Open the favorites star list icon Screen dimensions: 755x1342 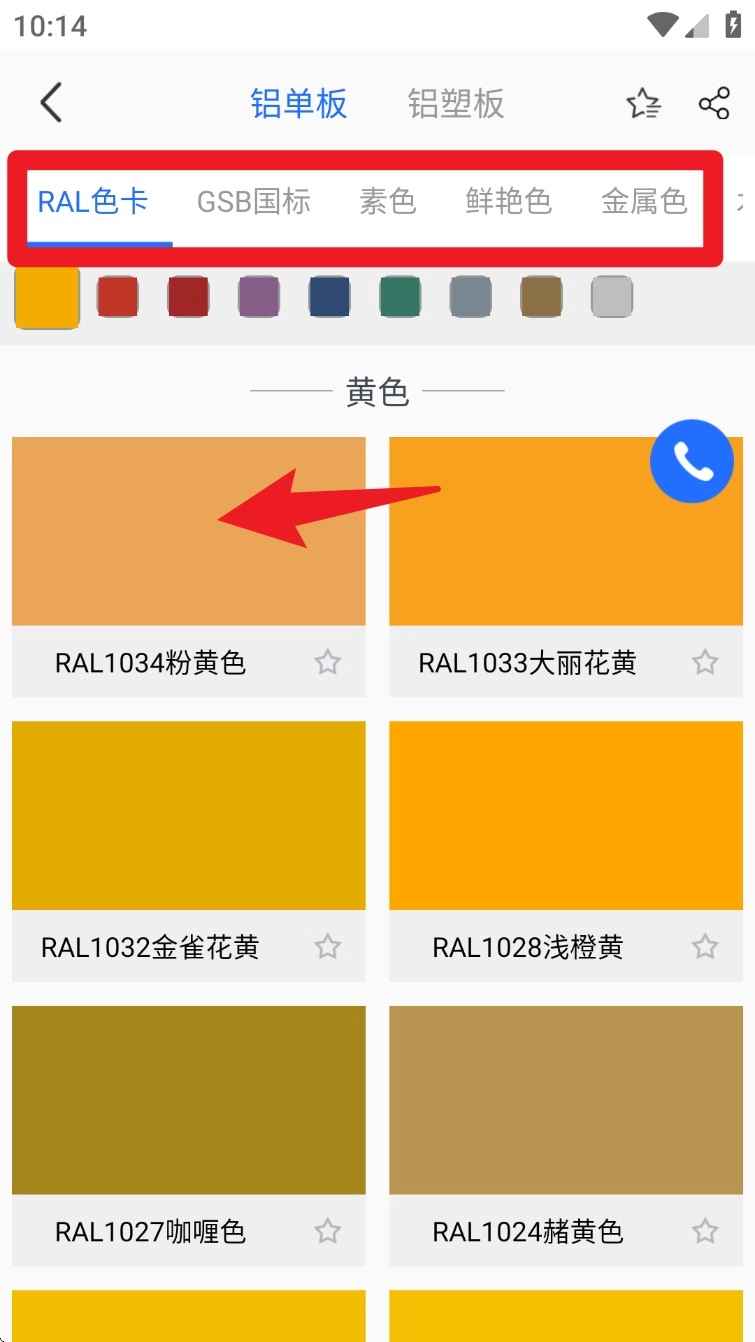(643, 104)
